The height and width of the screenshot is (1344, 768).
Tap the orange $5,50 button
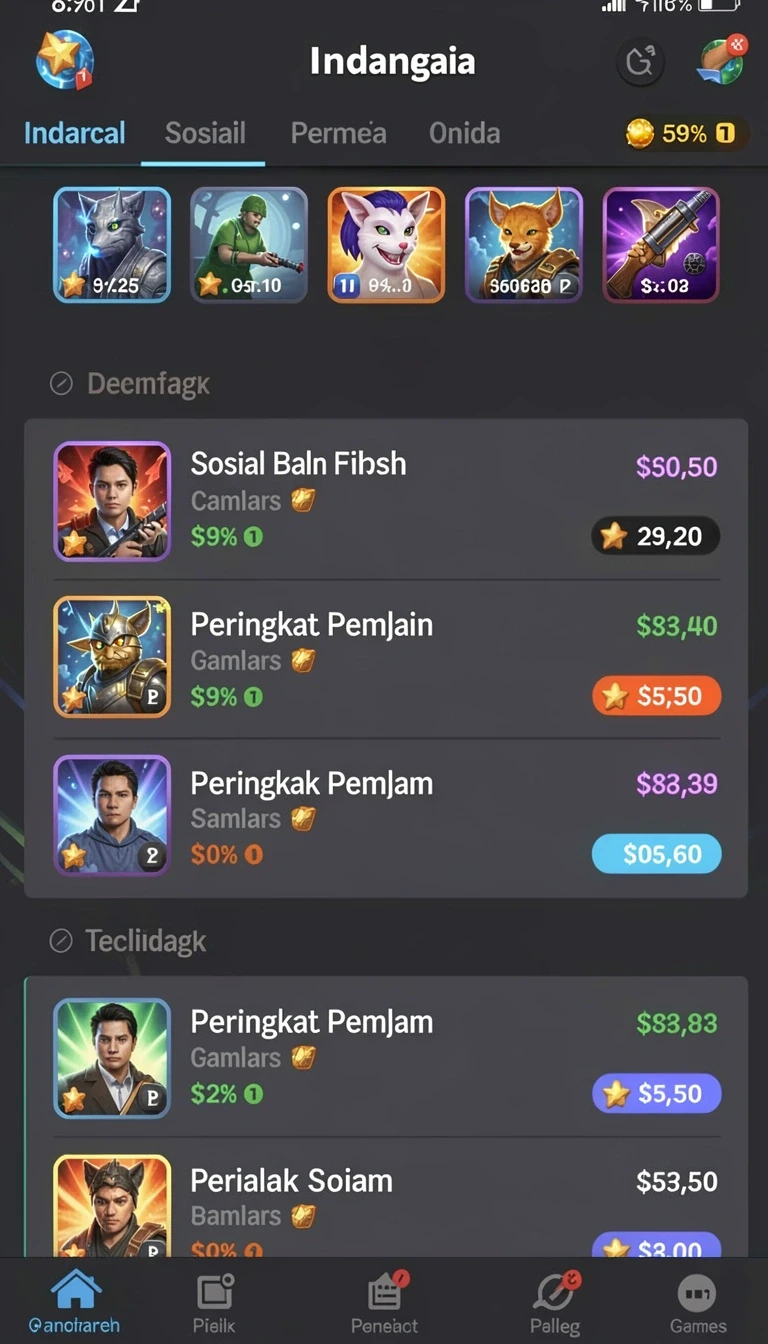point(657,696)
